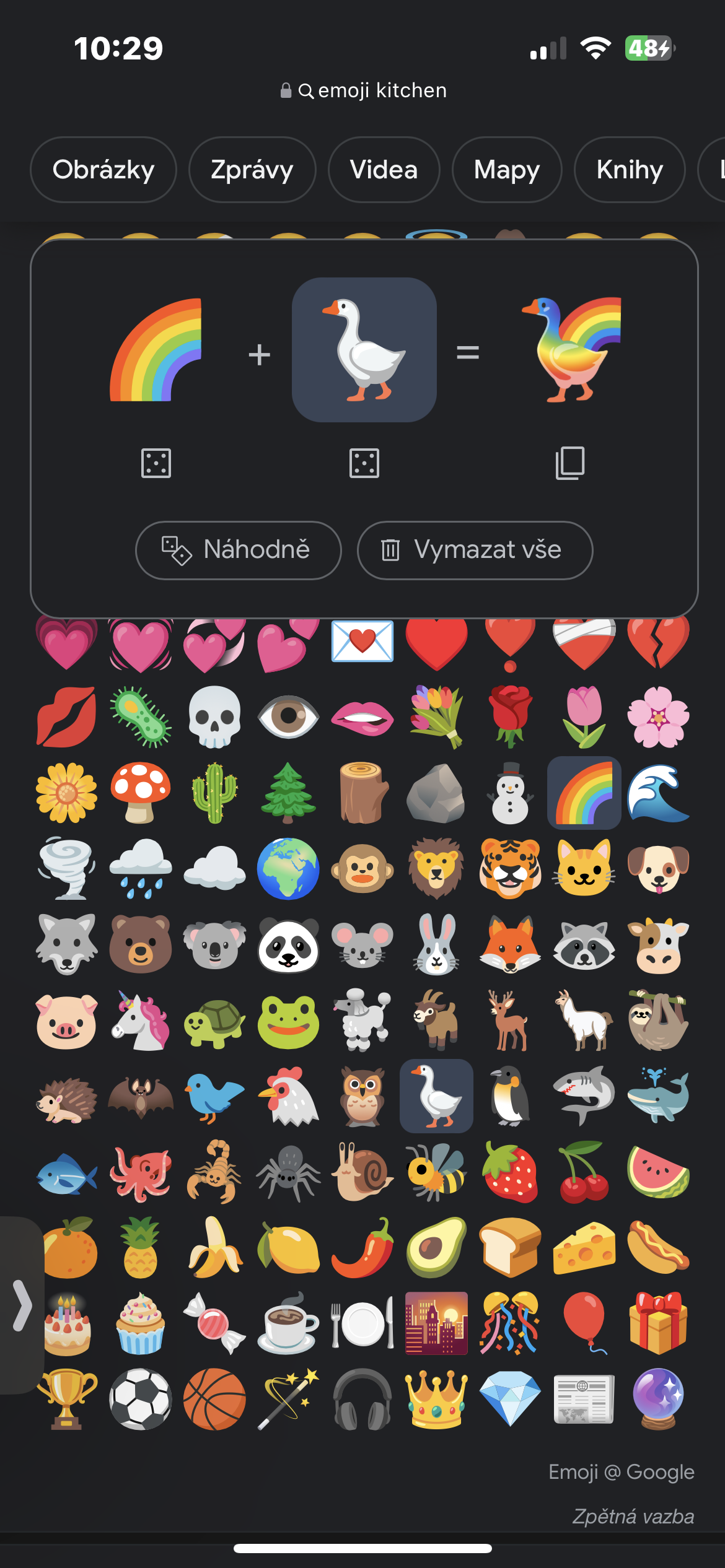Randomize the first emoji with its dice icon
The width and height of the screenshot is (725, 1568).
(x=156, y=463)
